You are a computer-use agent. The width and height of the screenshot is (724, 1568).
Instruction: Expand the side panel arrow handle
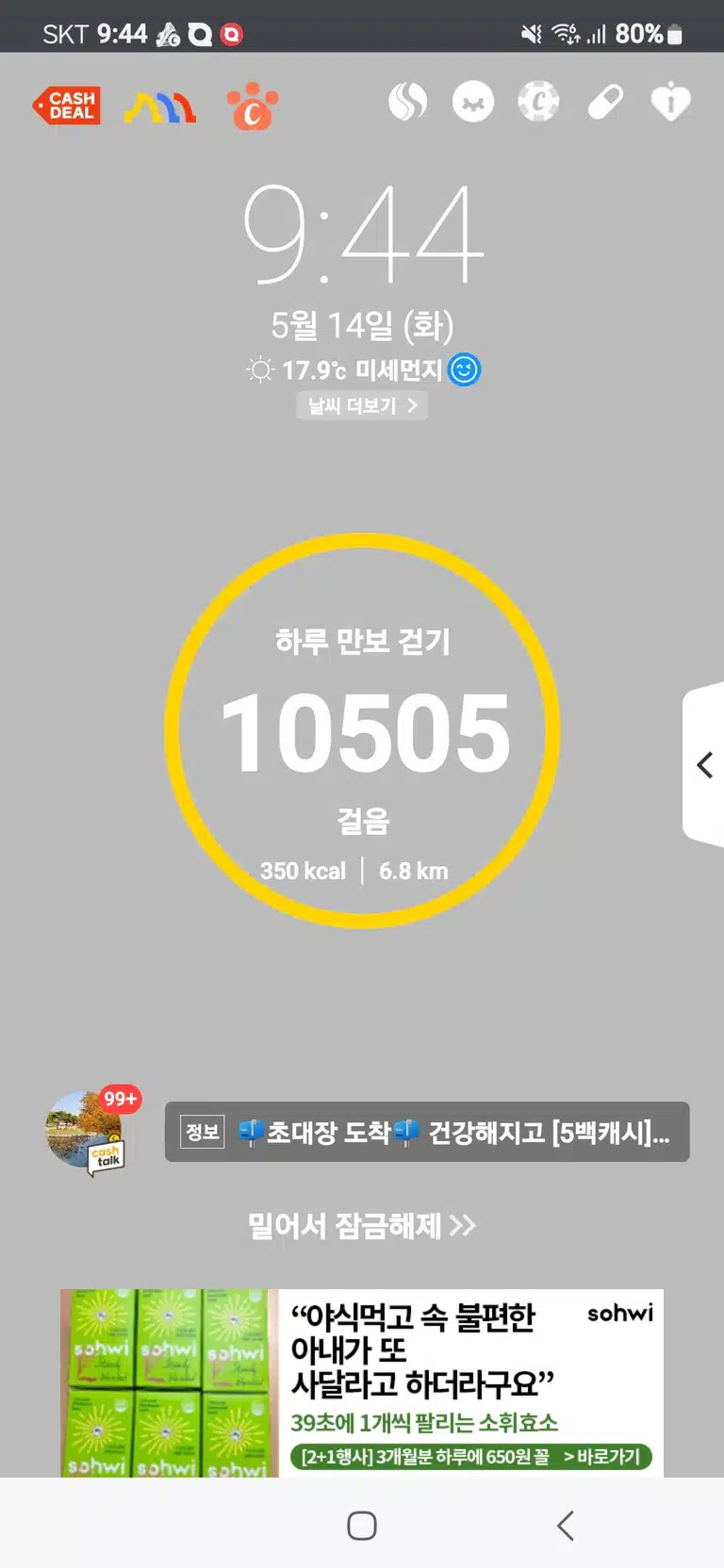tap(703, 764)
